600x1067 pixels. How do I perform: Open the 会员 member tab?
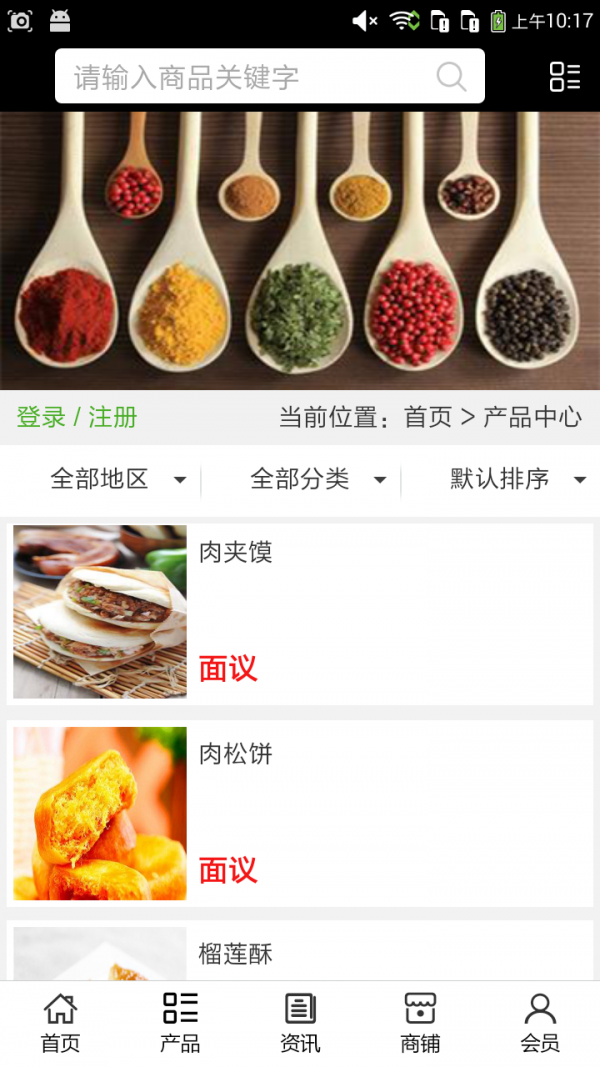(540, 1023)
